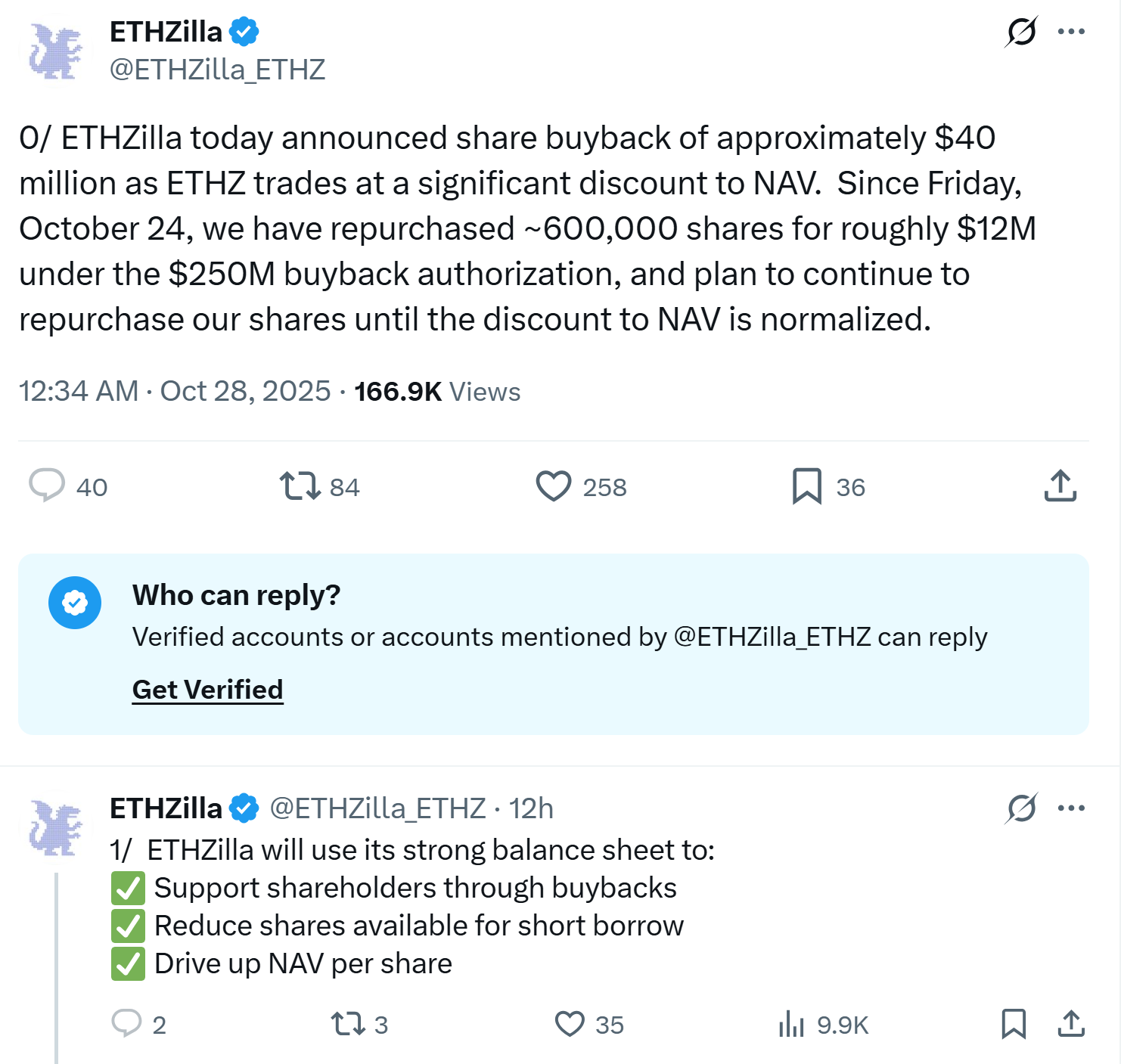Bookmark the 1/ balance sheet reply
Image resolution: width=1121 pixels, height=1064 pixels.
point(1013,1024)
